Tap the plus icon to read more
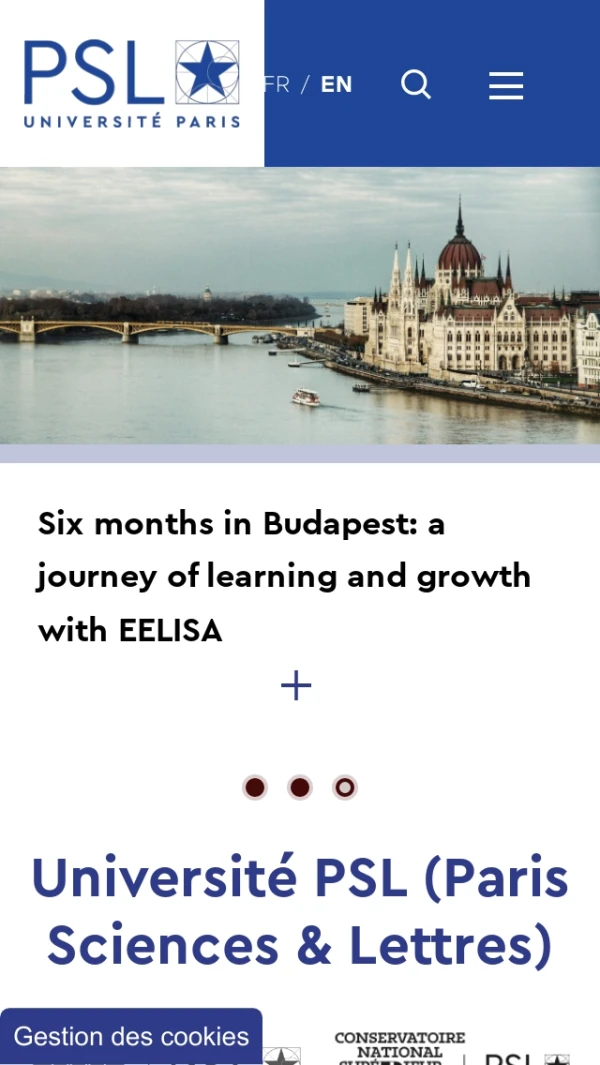 click(296, 686)
